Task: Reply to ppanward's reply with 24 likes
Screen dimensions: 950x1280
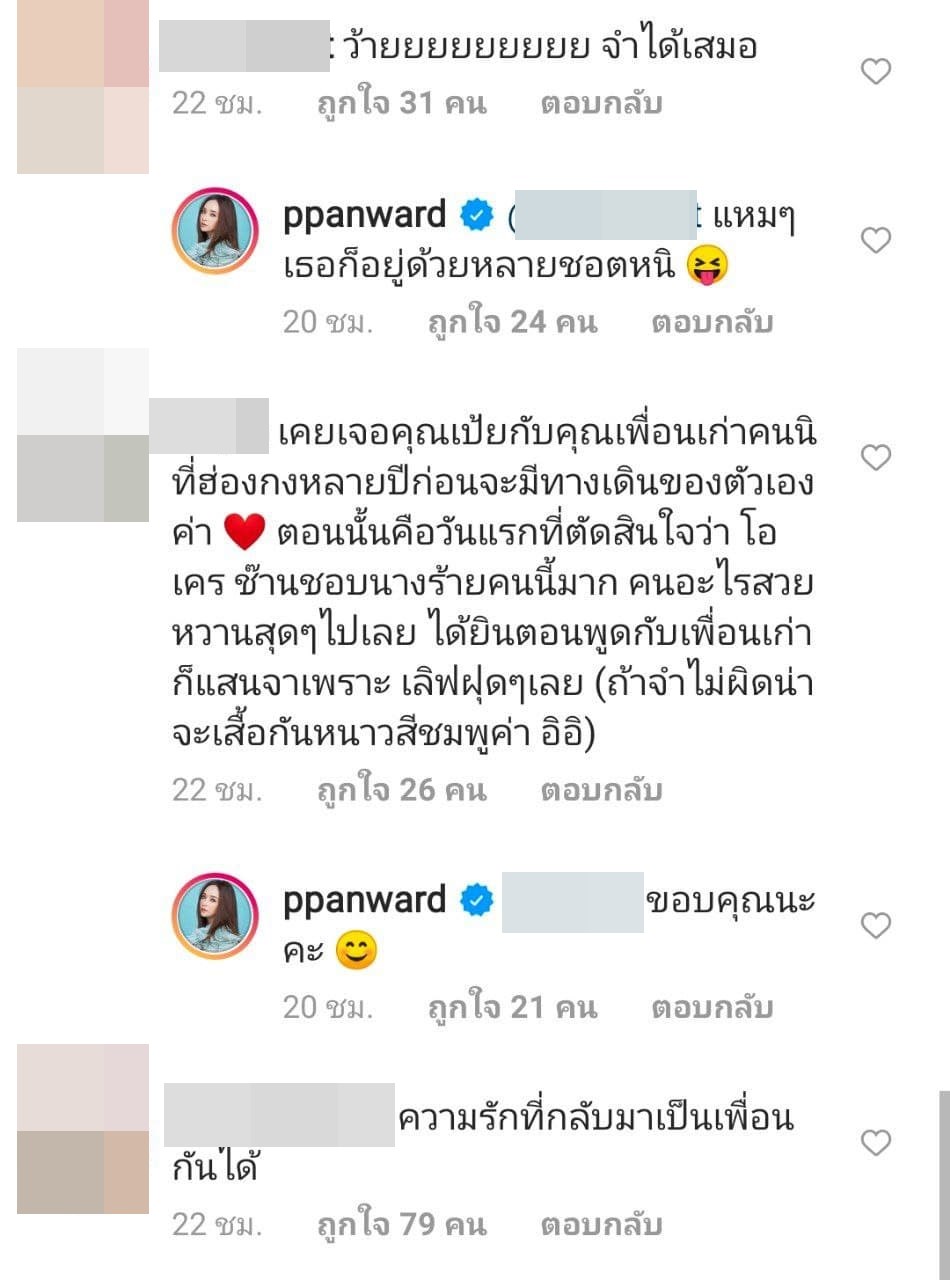Action: coord(712,323)
